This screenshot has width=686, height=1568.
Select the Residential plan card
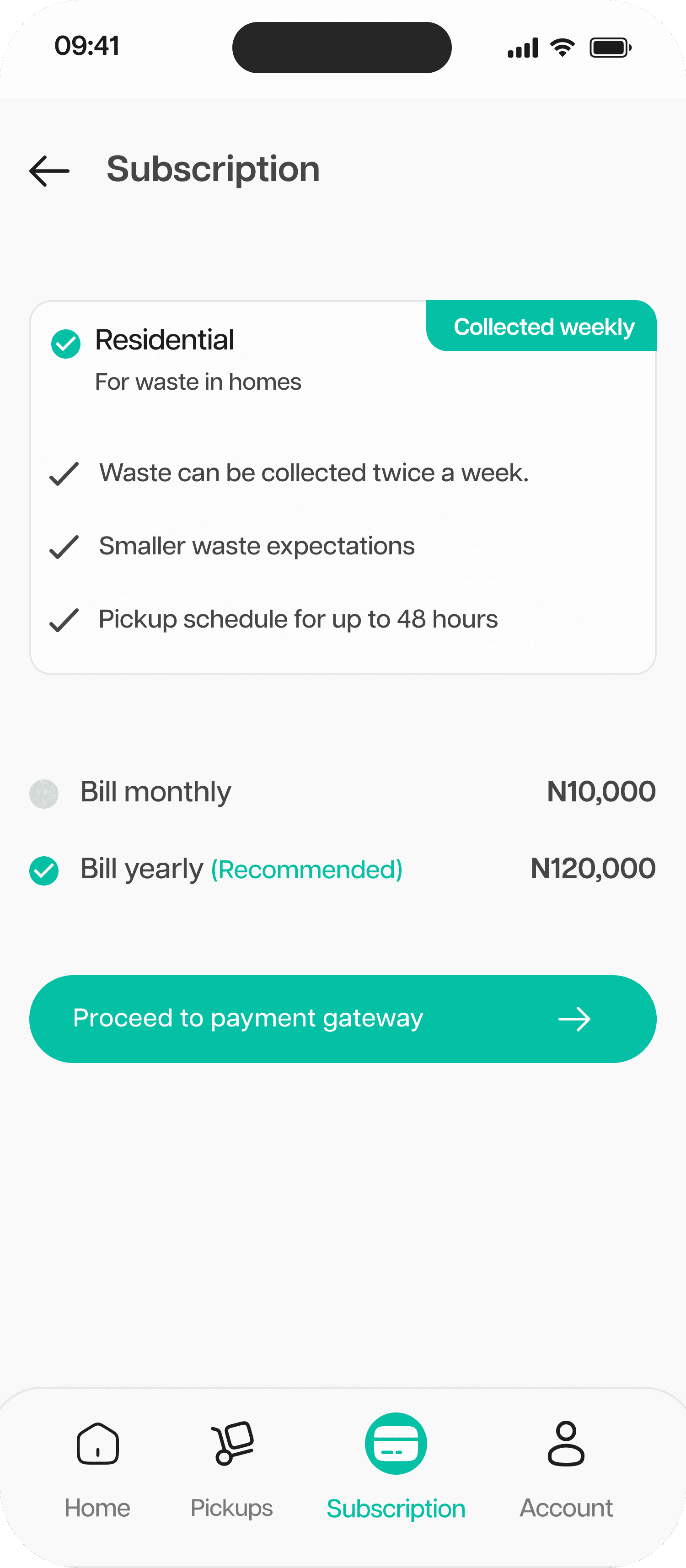342,487
